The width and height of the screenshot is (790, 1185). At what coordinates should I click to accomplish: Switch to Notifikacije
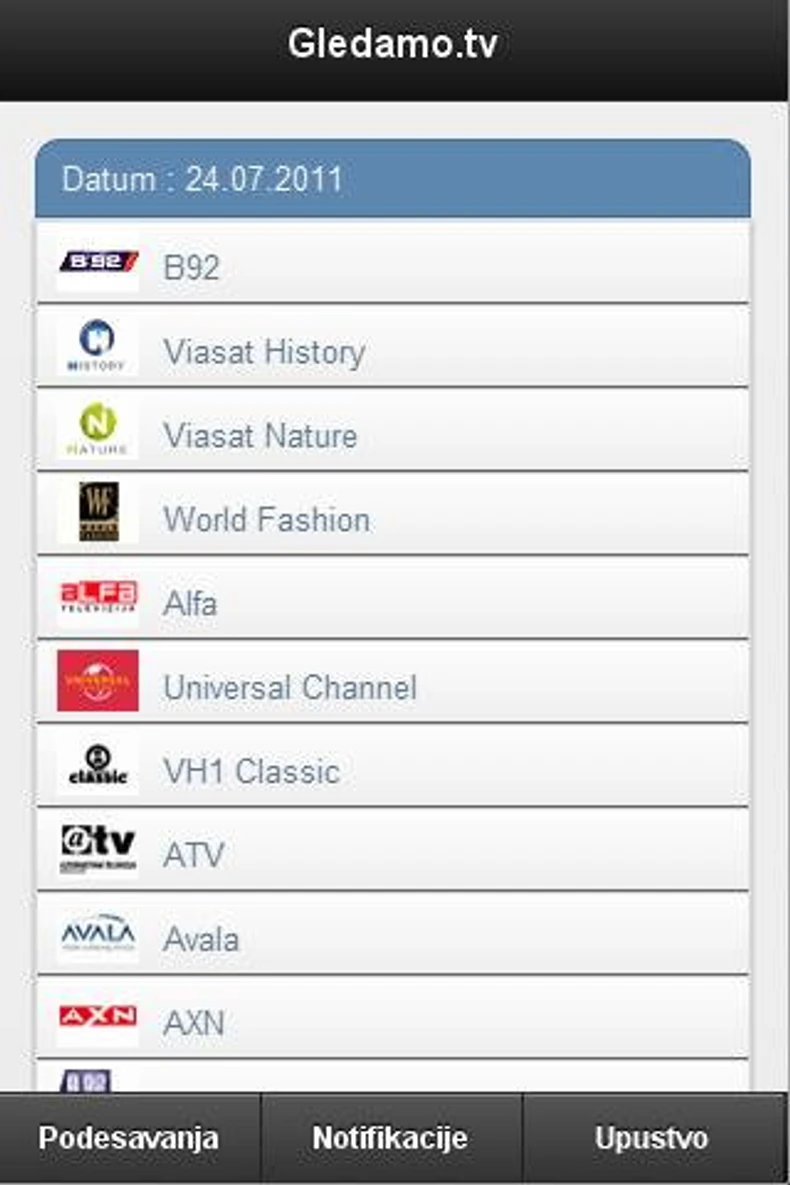click(x=391, y=1138)
